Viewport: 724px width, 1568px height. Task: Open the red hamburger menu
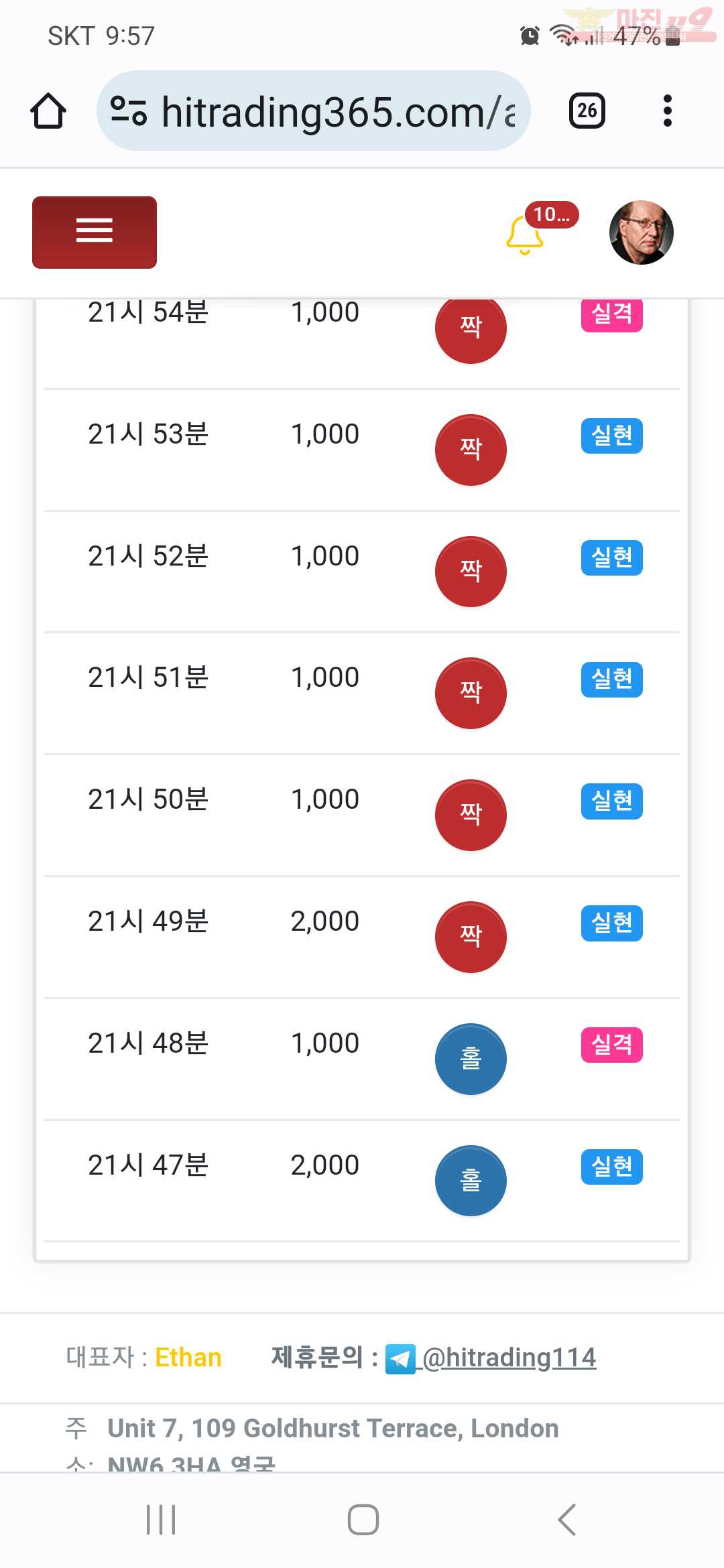click(x=95, y=233)
